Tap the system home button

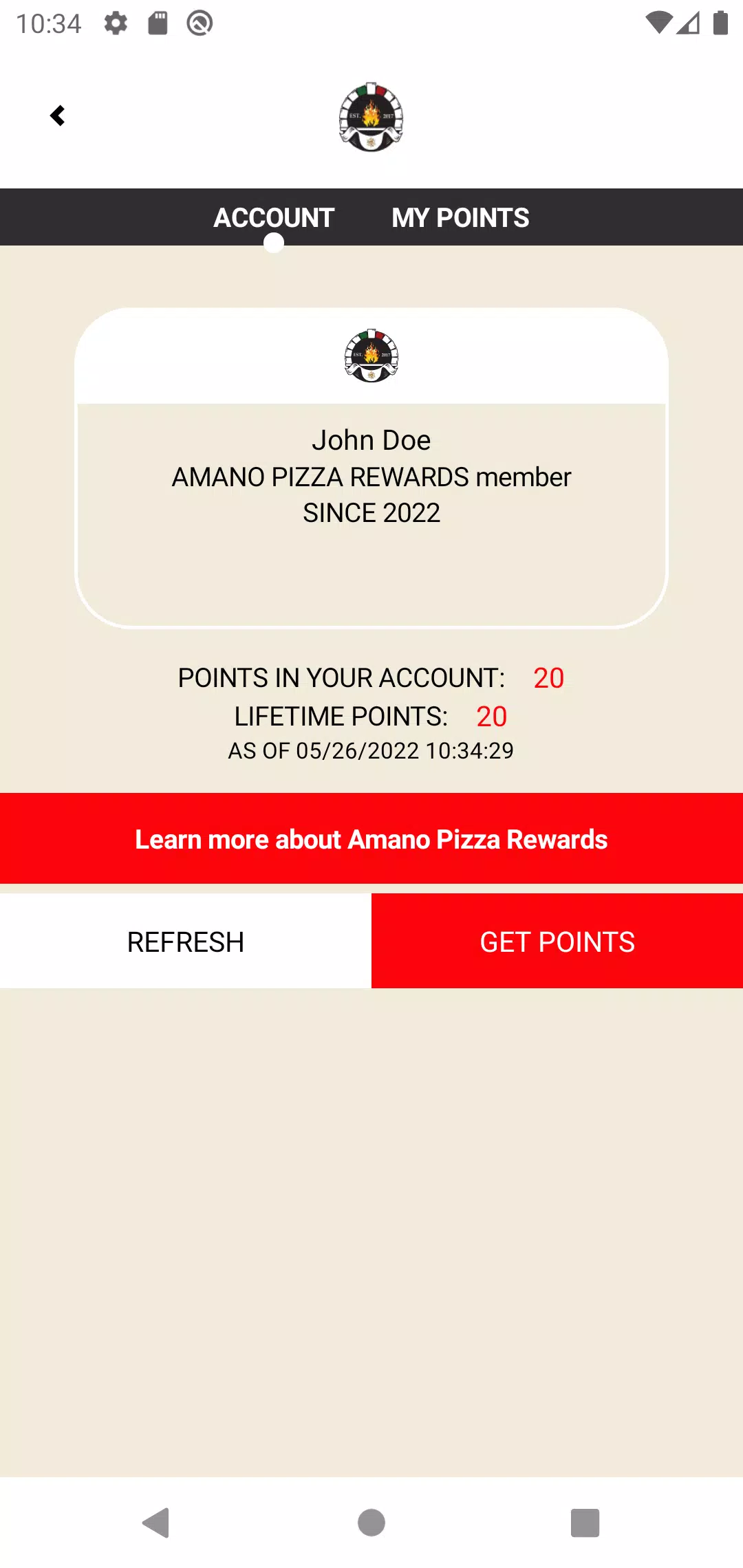tap(371, 1523)
